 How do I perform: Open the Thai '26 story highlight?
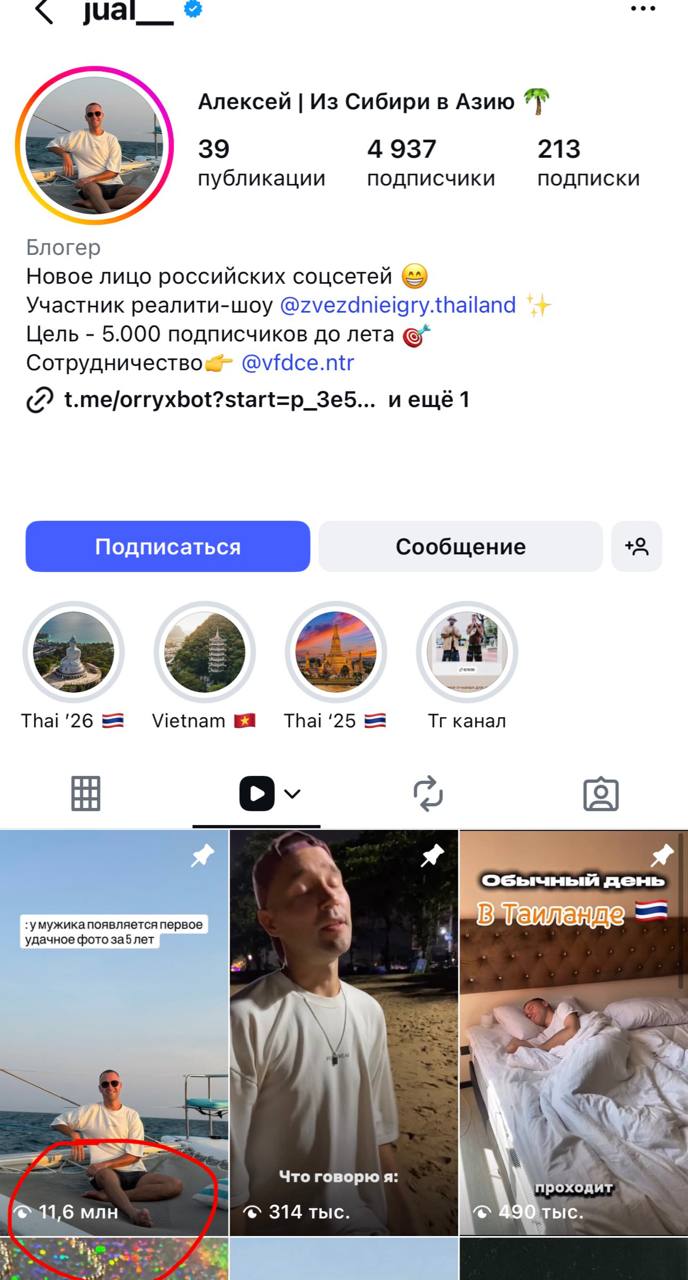(73, 652)
